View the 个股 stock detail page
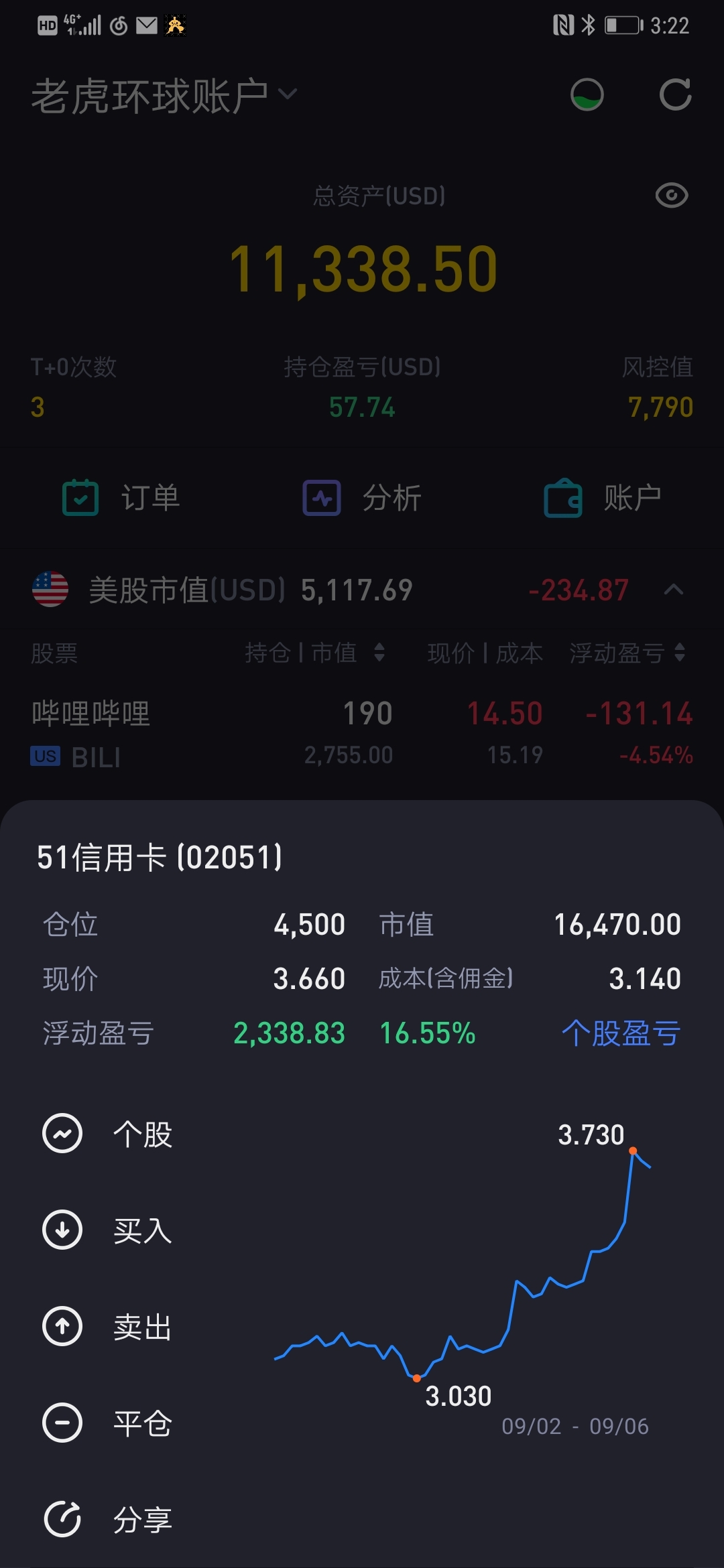Image resolution: width=724 pixels, height=1568 pixels. tap(109, 1134)
